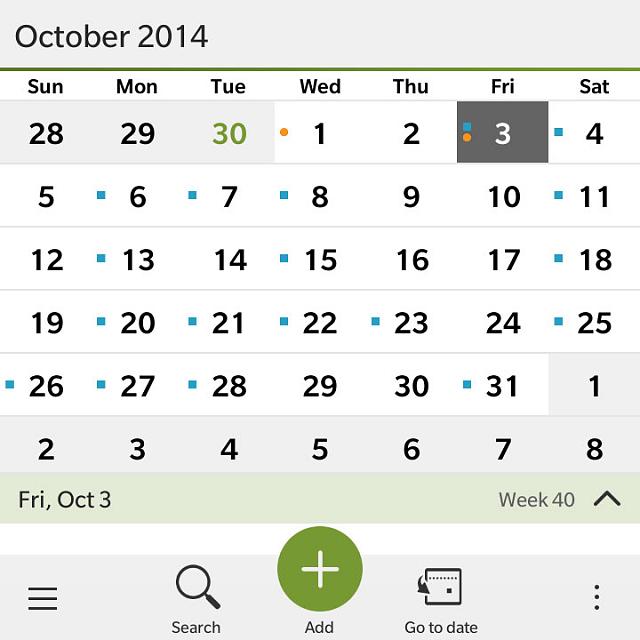This screenshot has height=640, width=640.
Task: Pick October 6 on the calendar
Action: point(137,196)
